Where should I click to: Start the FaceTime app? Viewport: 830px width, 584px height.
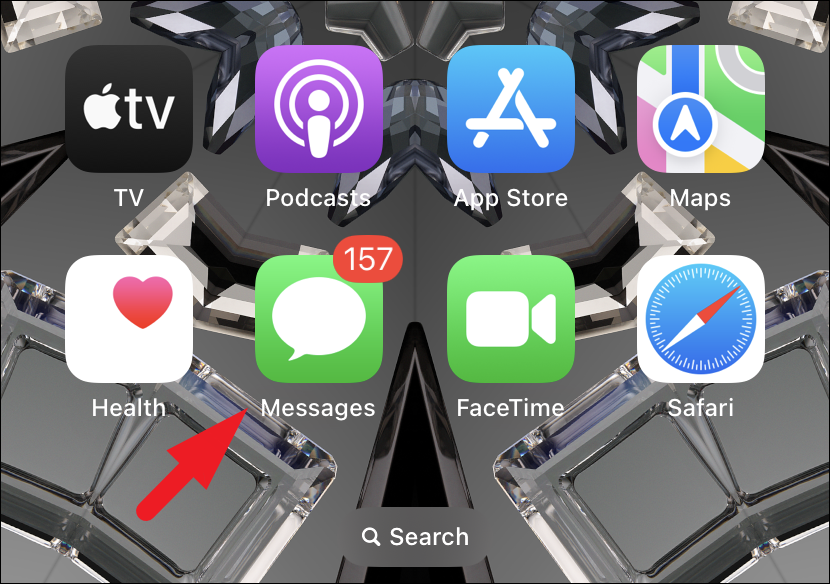coord(510,319)
